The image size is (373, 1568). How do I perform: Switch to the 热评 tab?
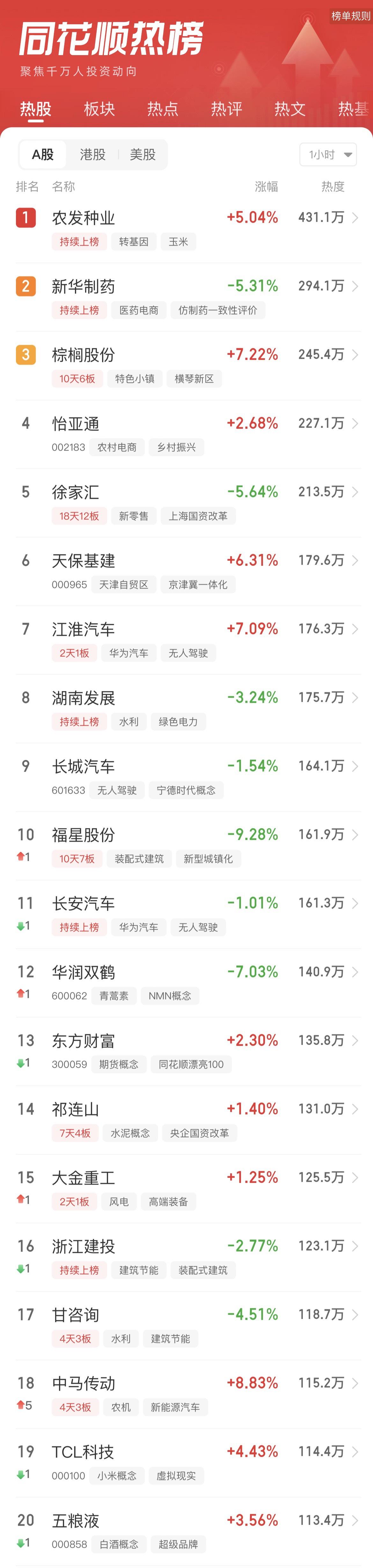(226, 109)
